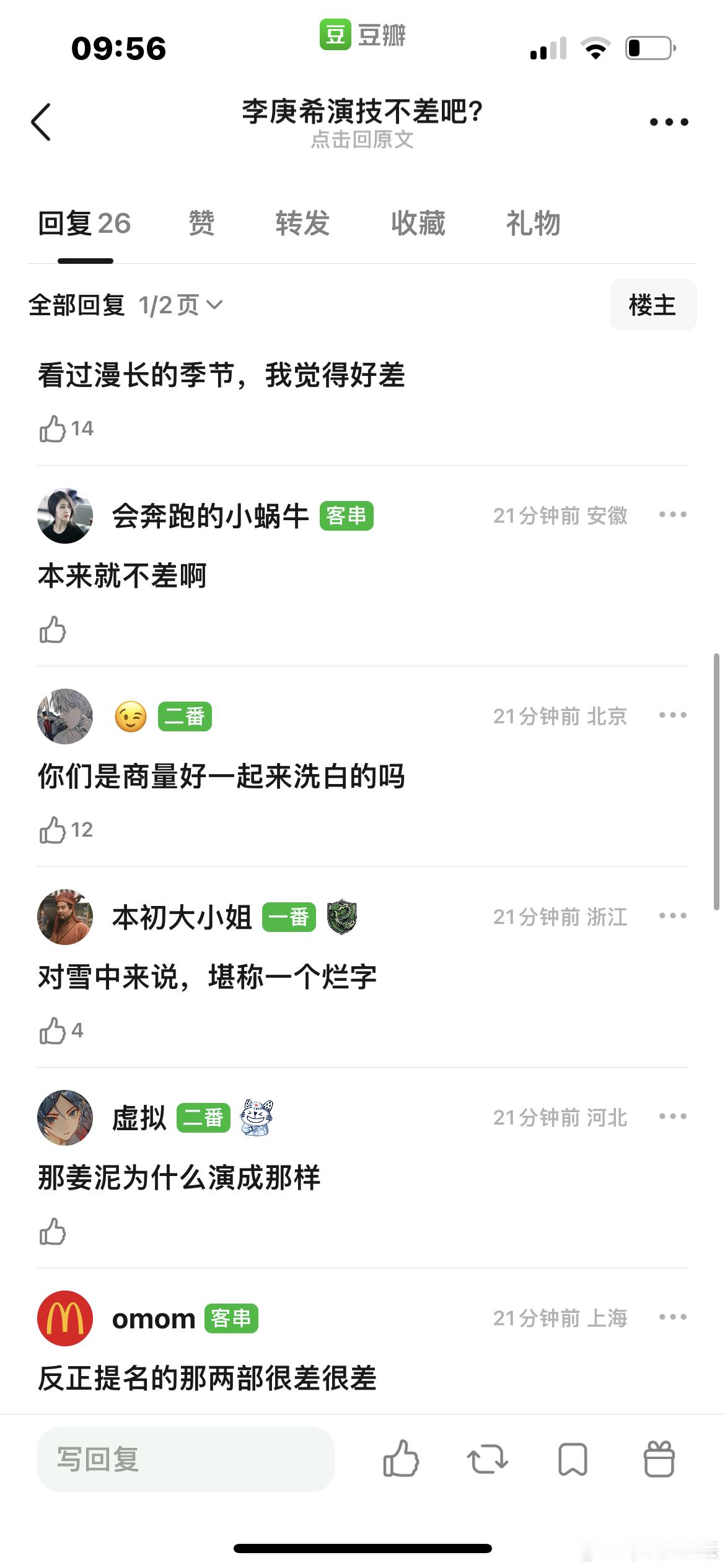Toggle like on 本初大小姐's comment
Image resolution: width=725 pixels, height=1568 pixels.
click(x=55, y=1030)
